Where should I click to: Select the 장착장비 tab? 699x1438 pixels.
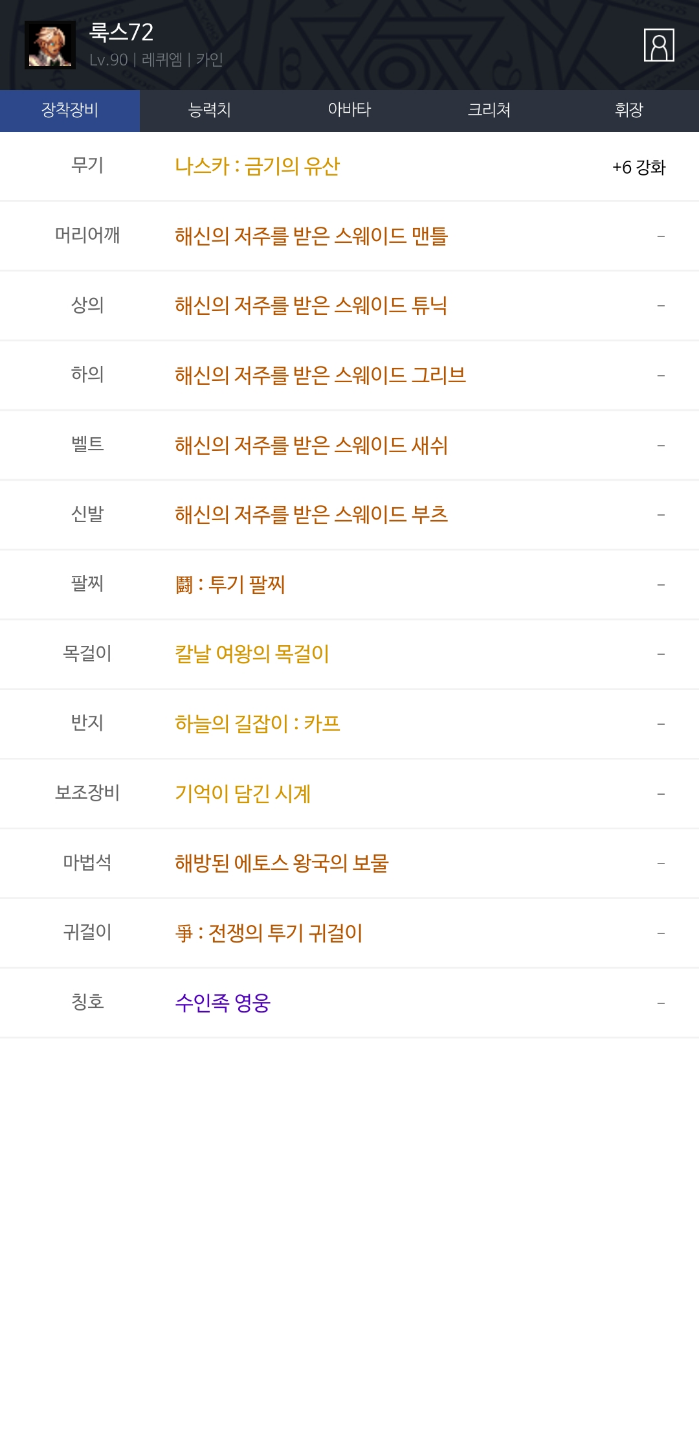click(70, 111)
